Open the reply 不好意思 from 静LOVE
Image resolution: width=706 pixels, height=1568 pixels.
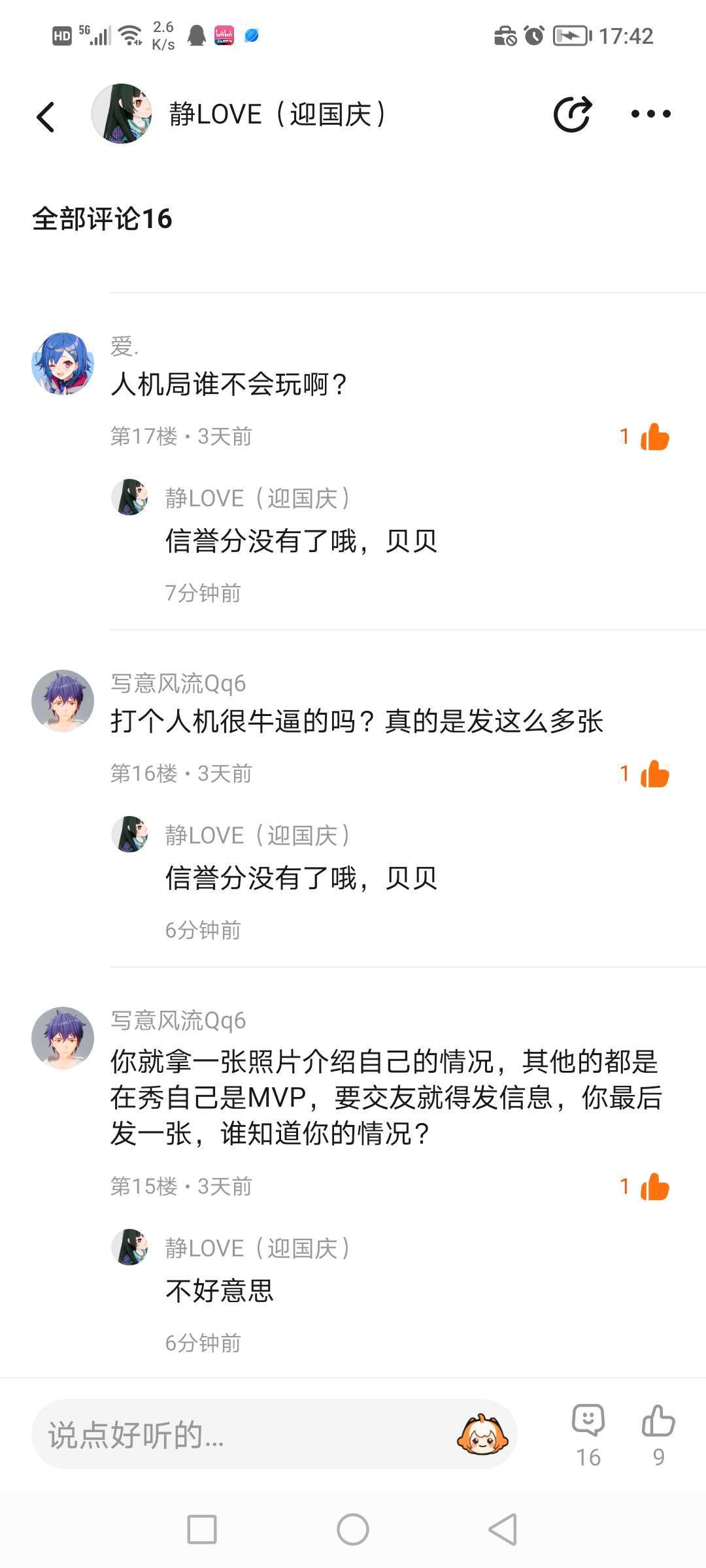point(220,1290)
